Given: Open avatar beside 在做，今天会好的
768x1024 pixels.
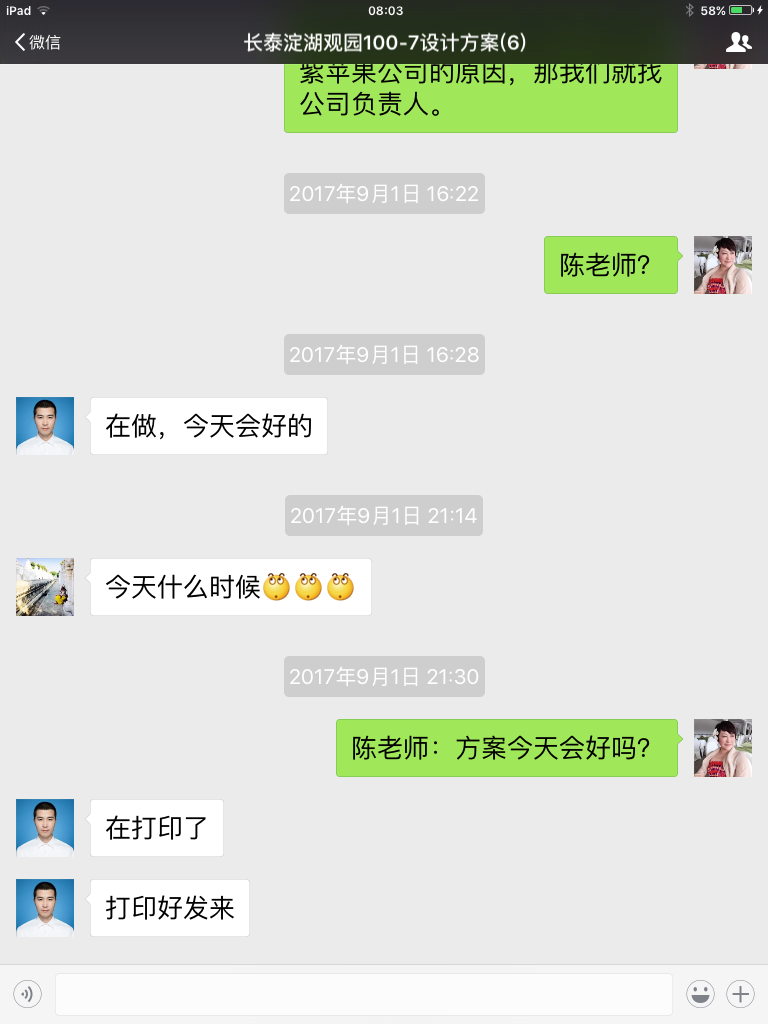Looking at the screenshot, I should pyautogui.click(x=45, y=426).
